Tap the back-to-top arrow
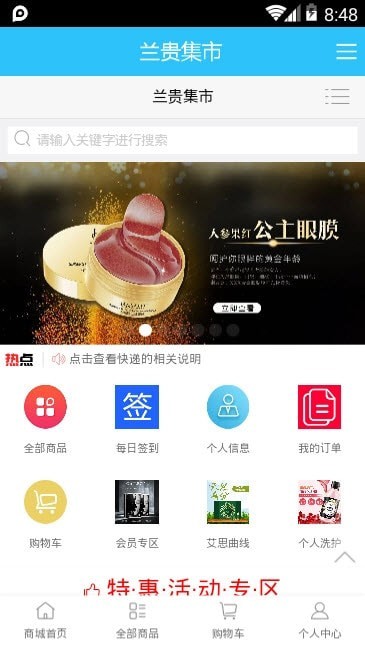This screenshot has height=645, width=365. [345, 557]
